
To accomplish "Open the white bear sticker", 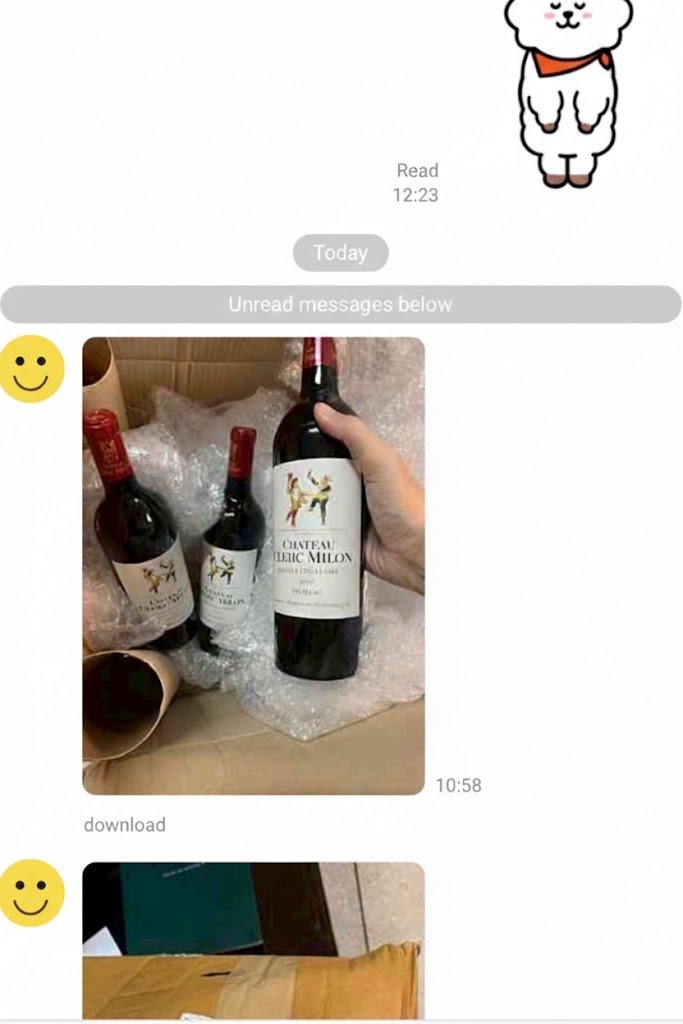I will click(x=567, y=90).
